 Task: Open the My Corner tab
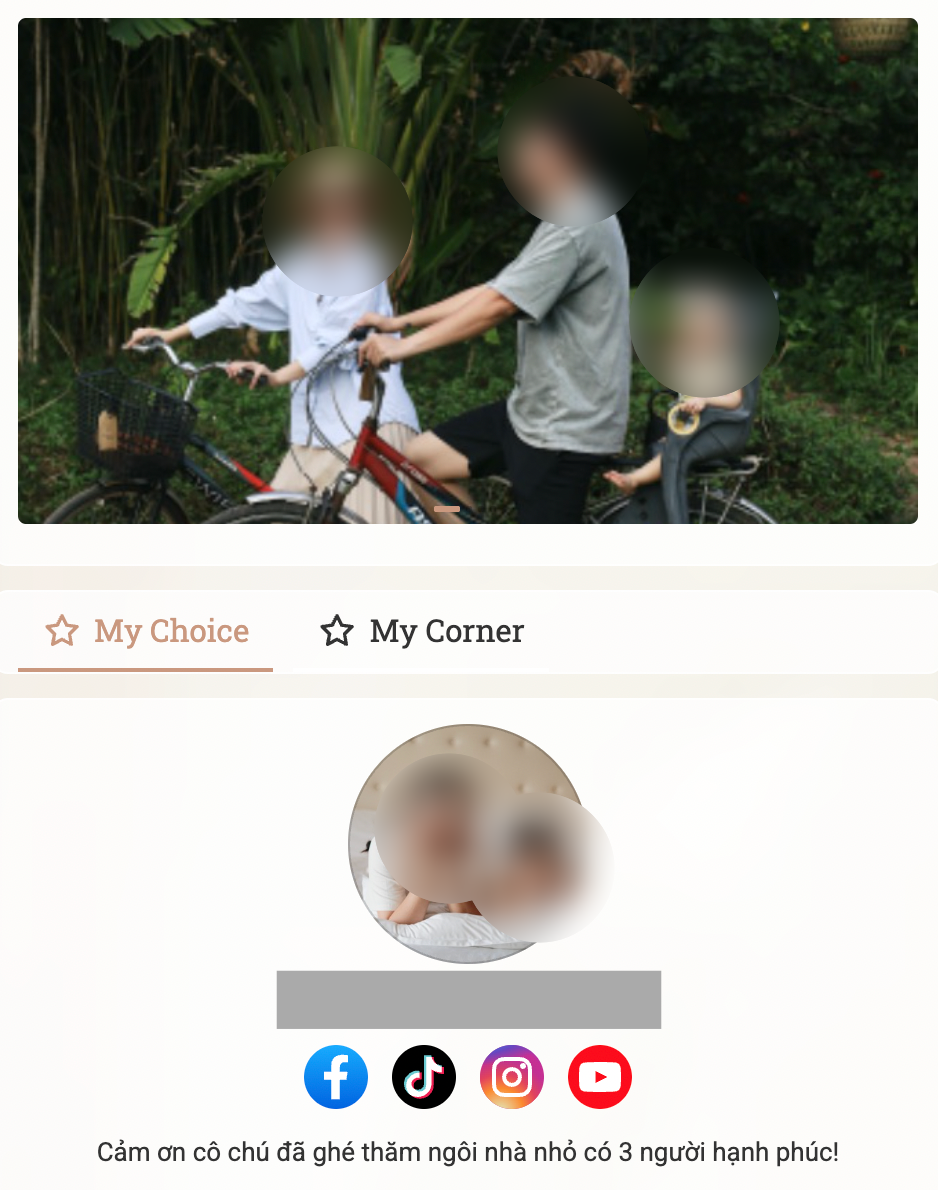point(422,632)
